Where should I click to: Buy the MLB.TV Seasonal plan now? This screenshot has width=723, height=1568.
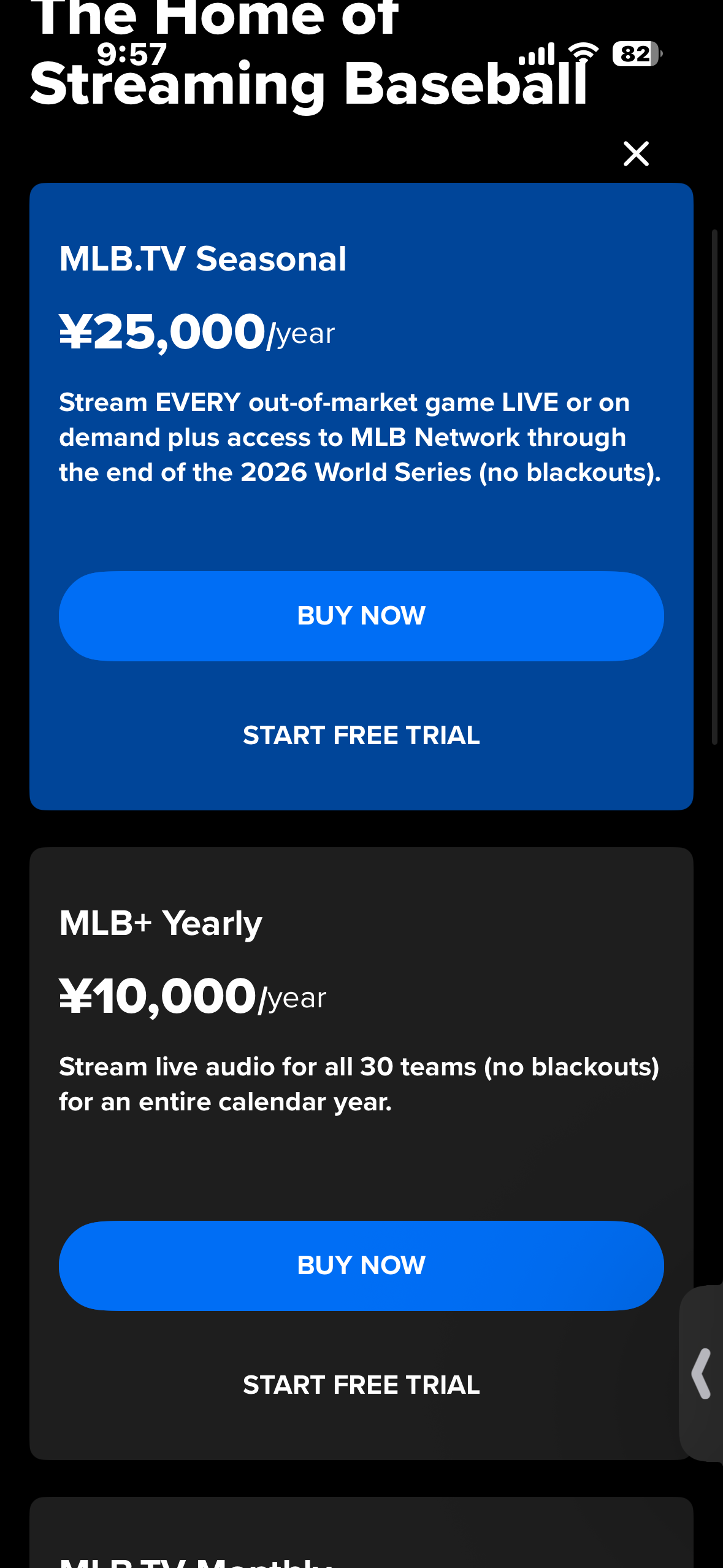(361, 616)
